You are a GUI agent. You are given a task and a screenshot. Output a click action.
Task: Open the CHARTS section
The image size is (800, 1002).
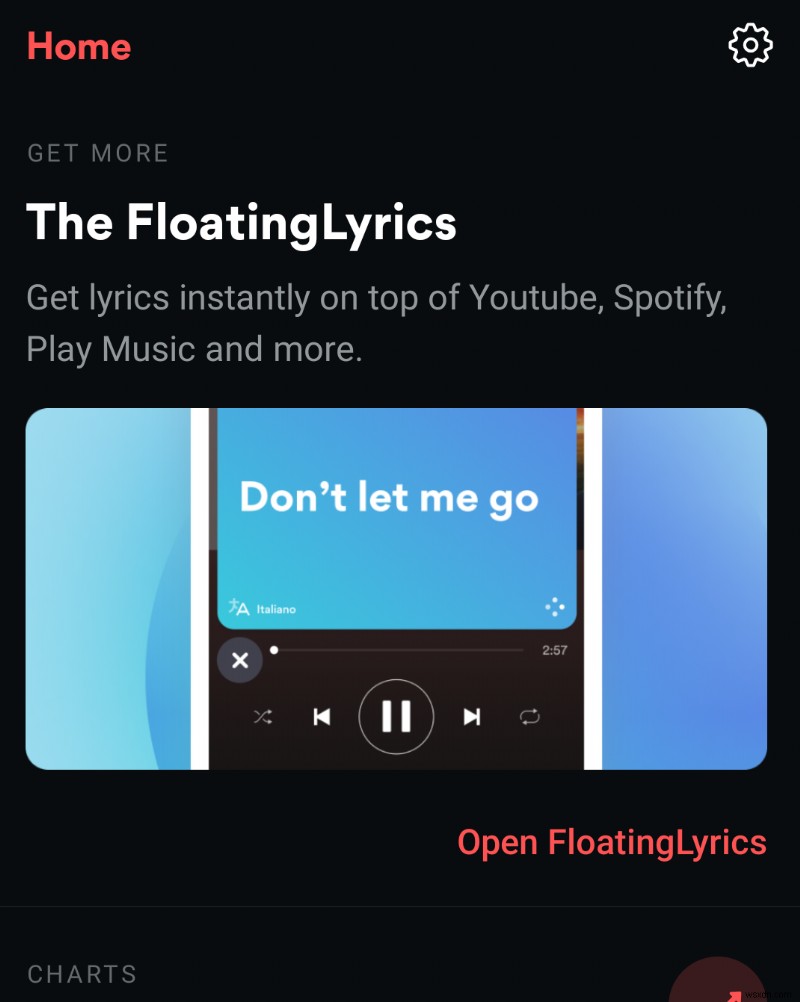click(82, 974)
